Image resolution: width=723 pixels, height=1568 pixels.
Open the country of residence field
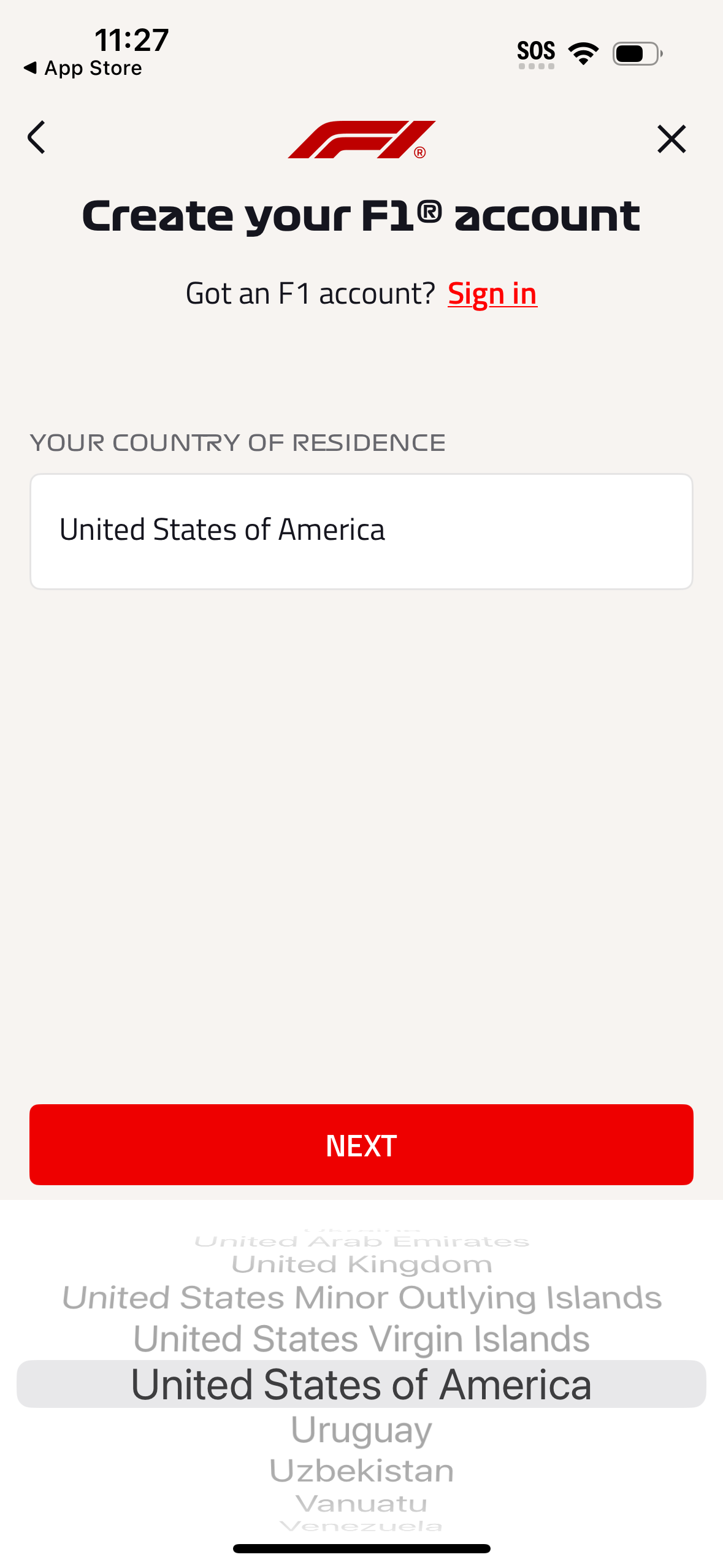(361, 531)
